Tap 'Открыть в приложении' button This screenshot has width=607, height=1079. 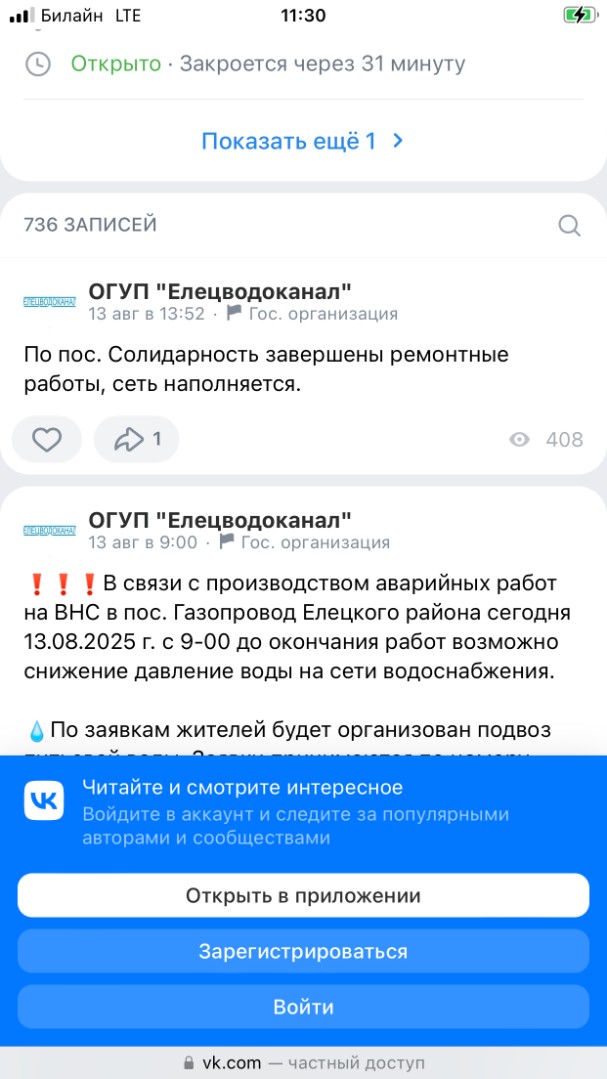(304, 895)
